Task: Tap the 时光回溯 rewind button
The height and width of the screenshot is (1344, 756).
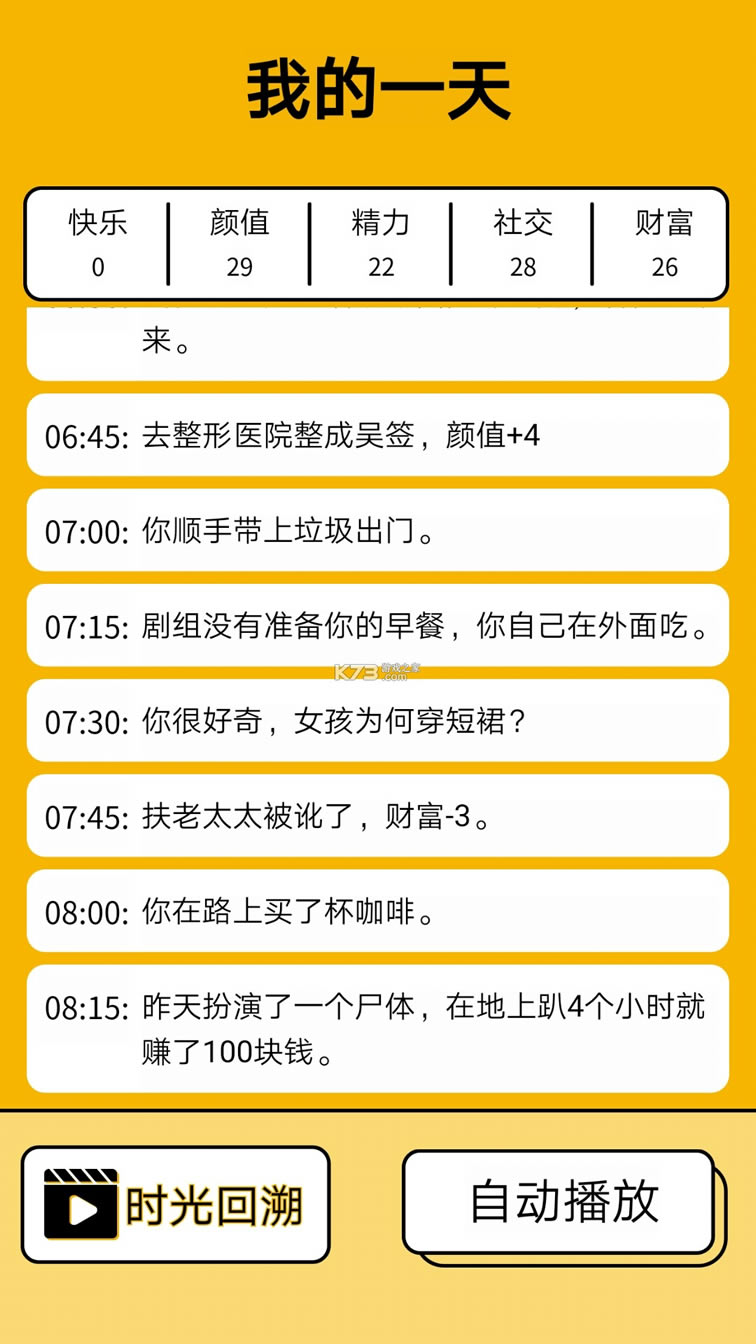Action: pyautogui.click(x=175, y=1204)
